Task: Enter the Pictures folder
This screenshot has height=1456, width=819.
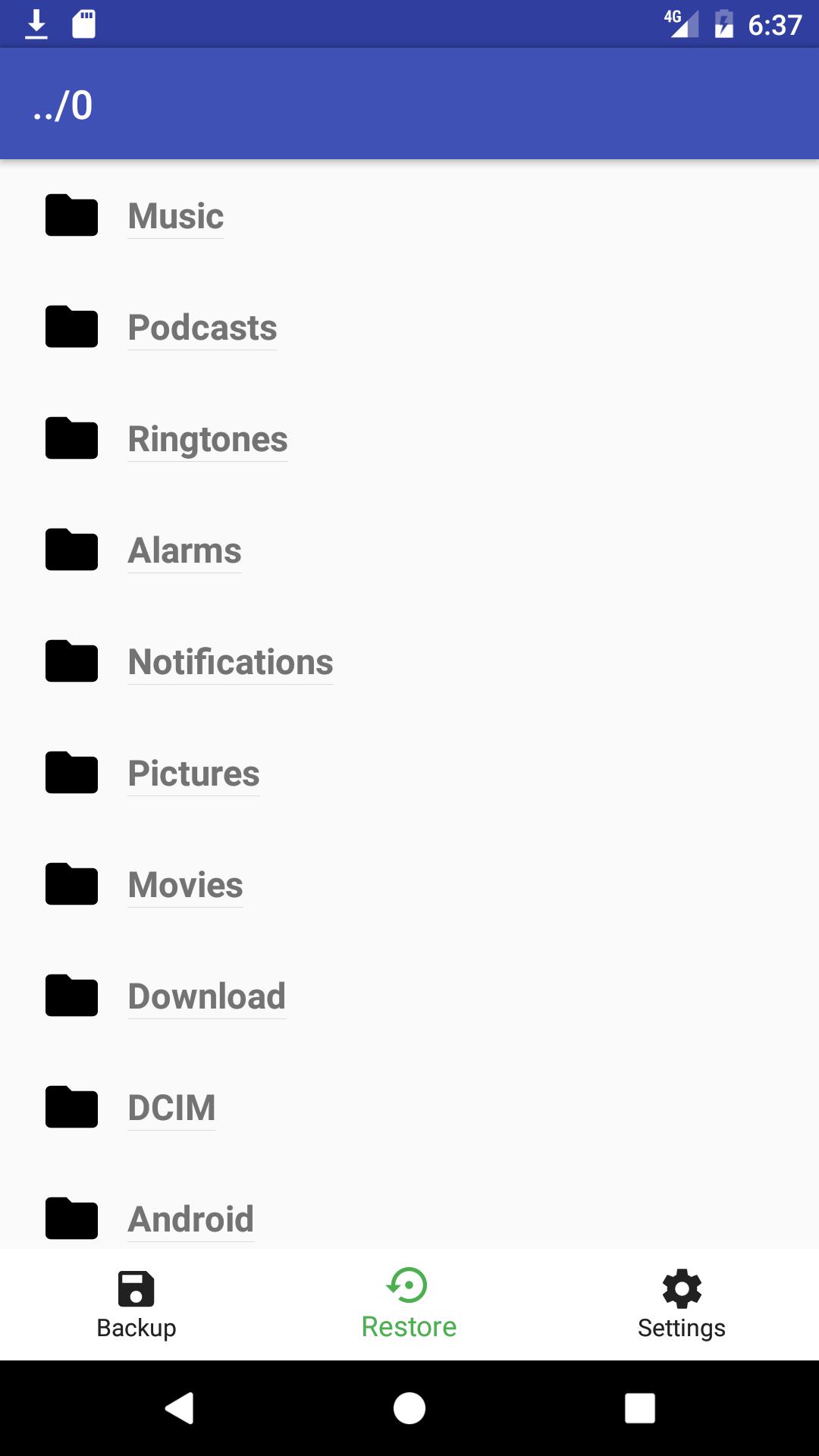Action: [x=409, y=773]
